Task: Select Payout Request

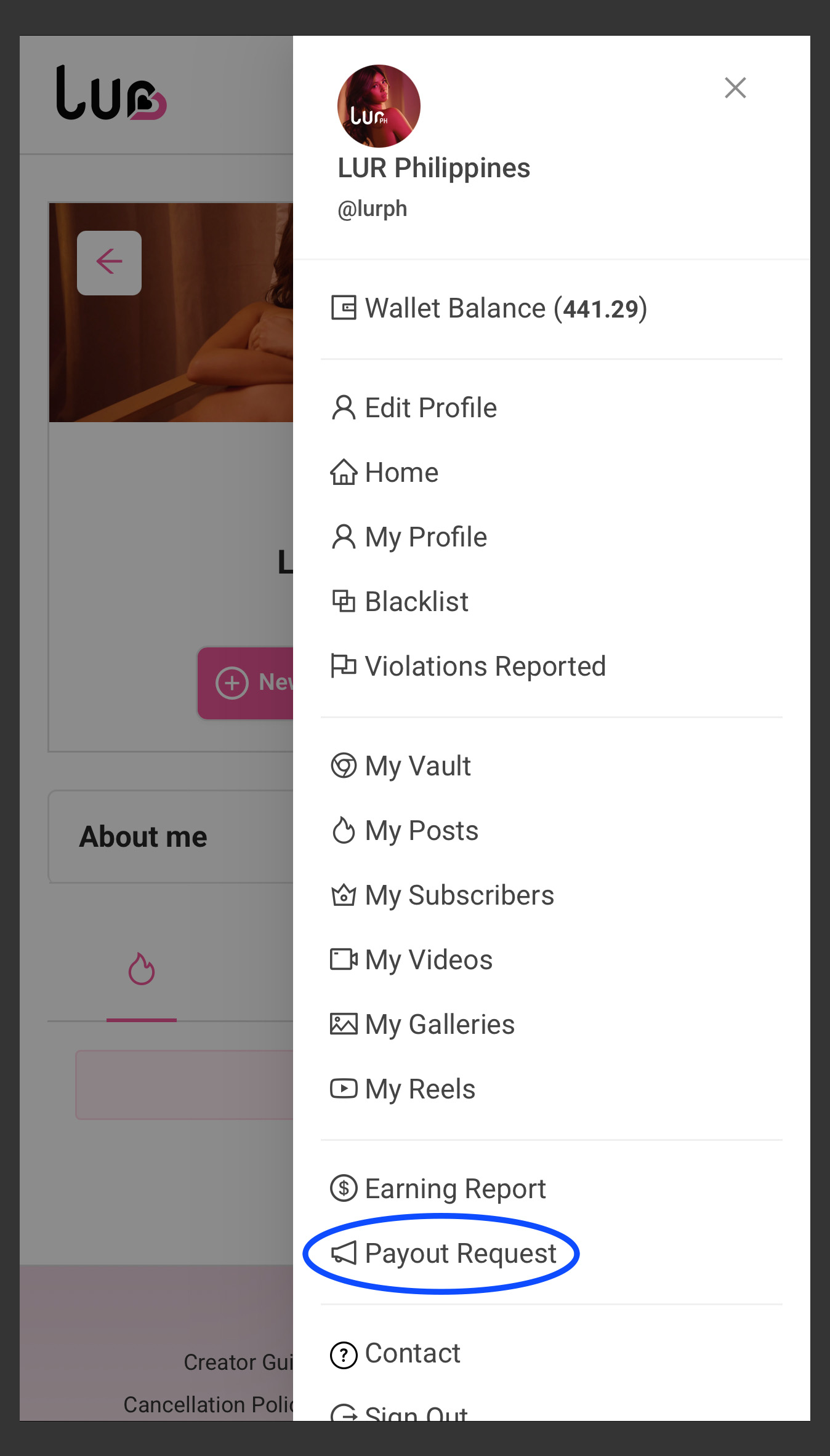Action: pyautogui.click(x=443, y=1254)
